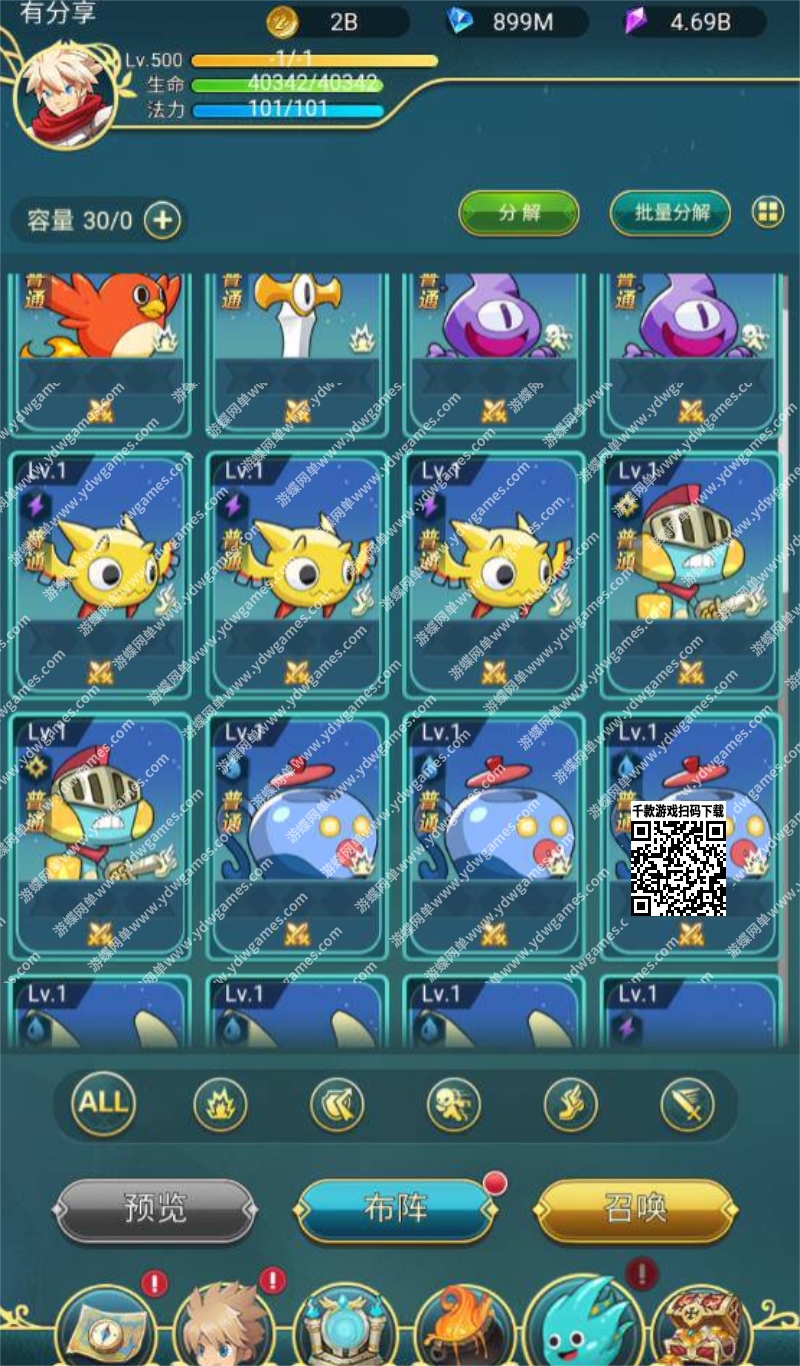The height and width of the screenshot is (1366, 800).
Task: Open the map compass tab
Action: [105, 1325]
